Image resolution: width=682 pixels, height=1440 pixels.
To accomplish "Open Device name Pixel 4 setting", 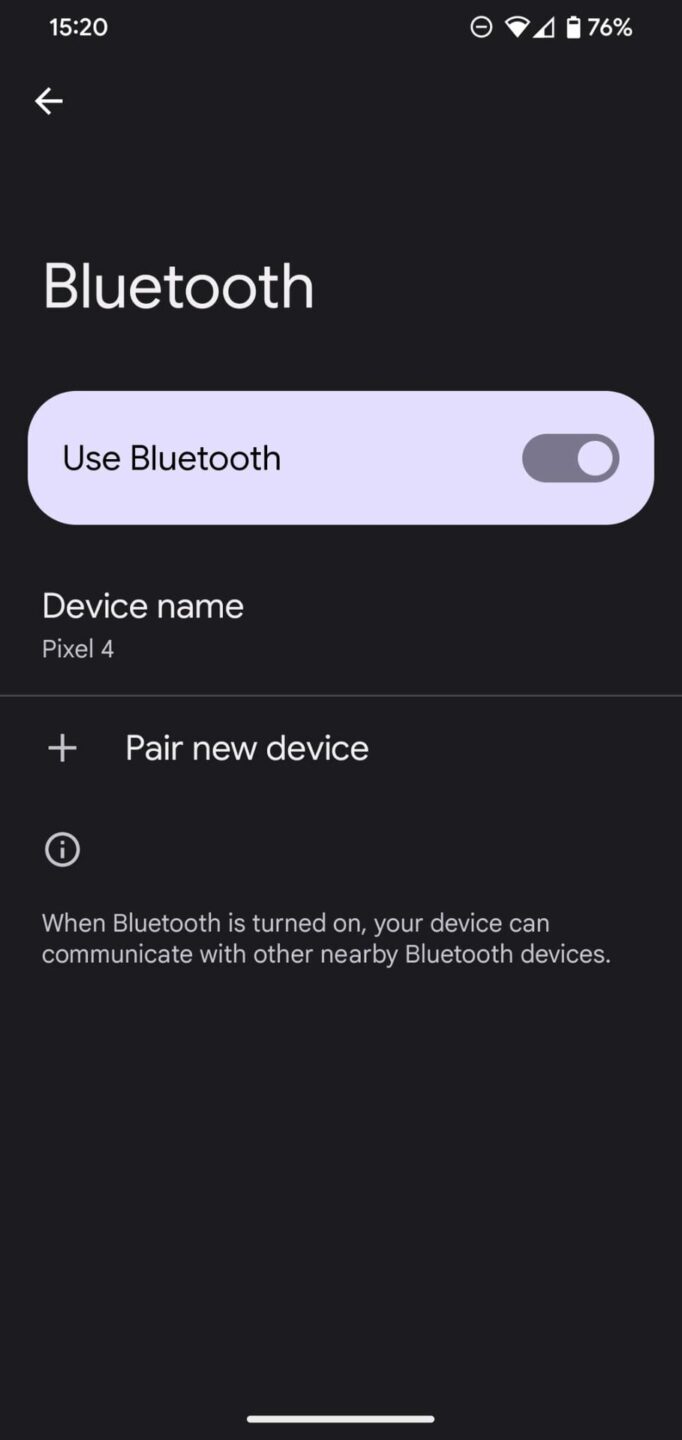I will (341, 626).
